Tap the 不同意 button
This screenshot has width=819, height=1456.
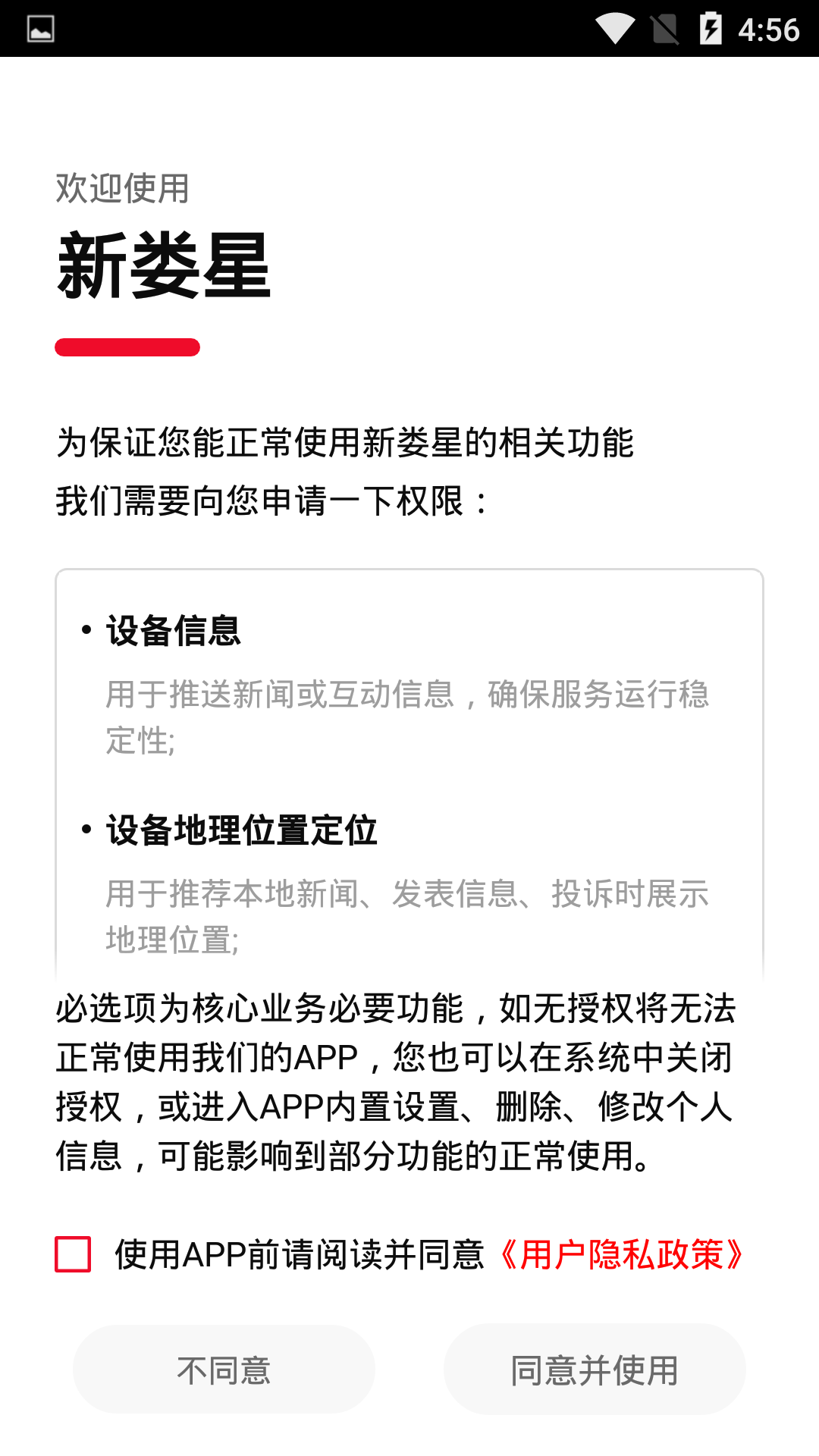[224, 1370]
